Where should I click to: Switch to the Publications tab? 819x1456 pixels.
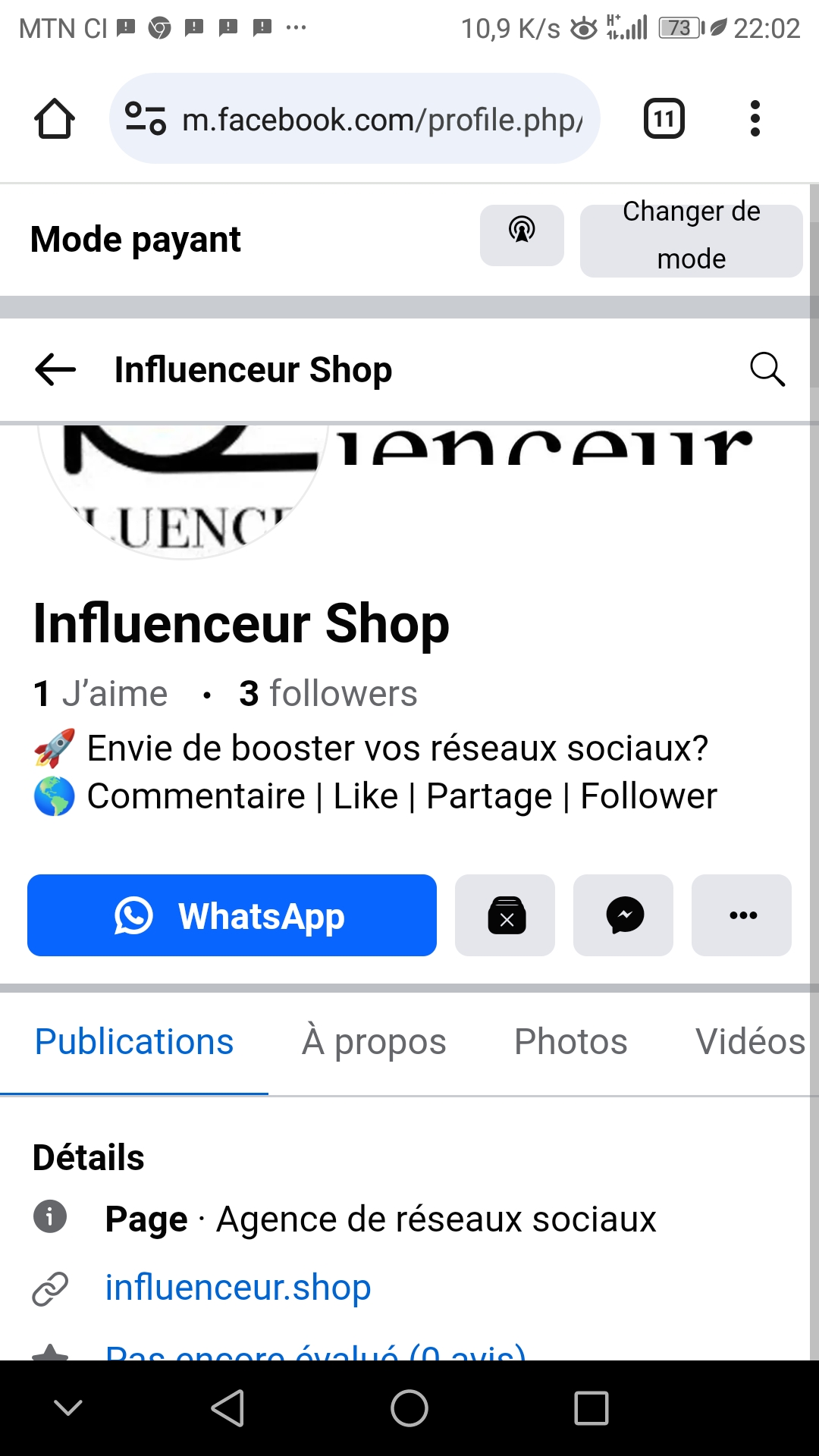pos(134,1042)
